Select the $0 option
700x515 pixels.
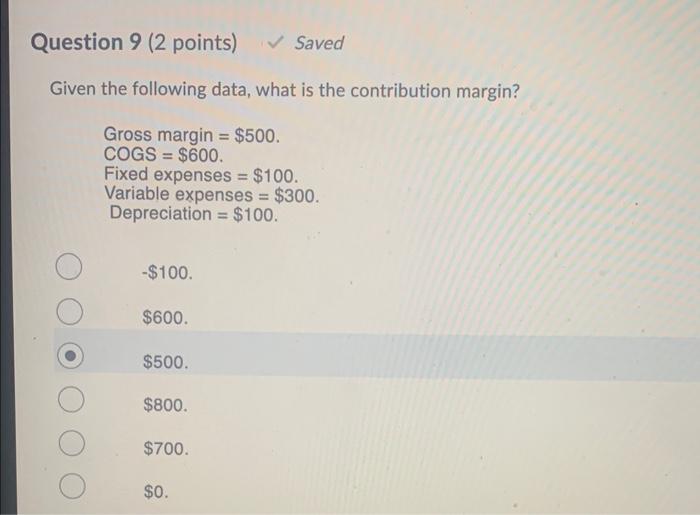[x=68, y=490]
